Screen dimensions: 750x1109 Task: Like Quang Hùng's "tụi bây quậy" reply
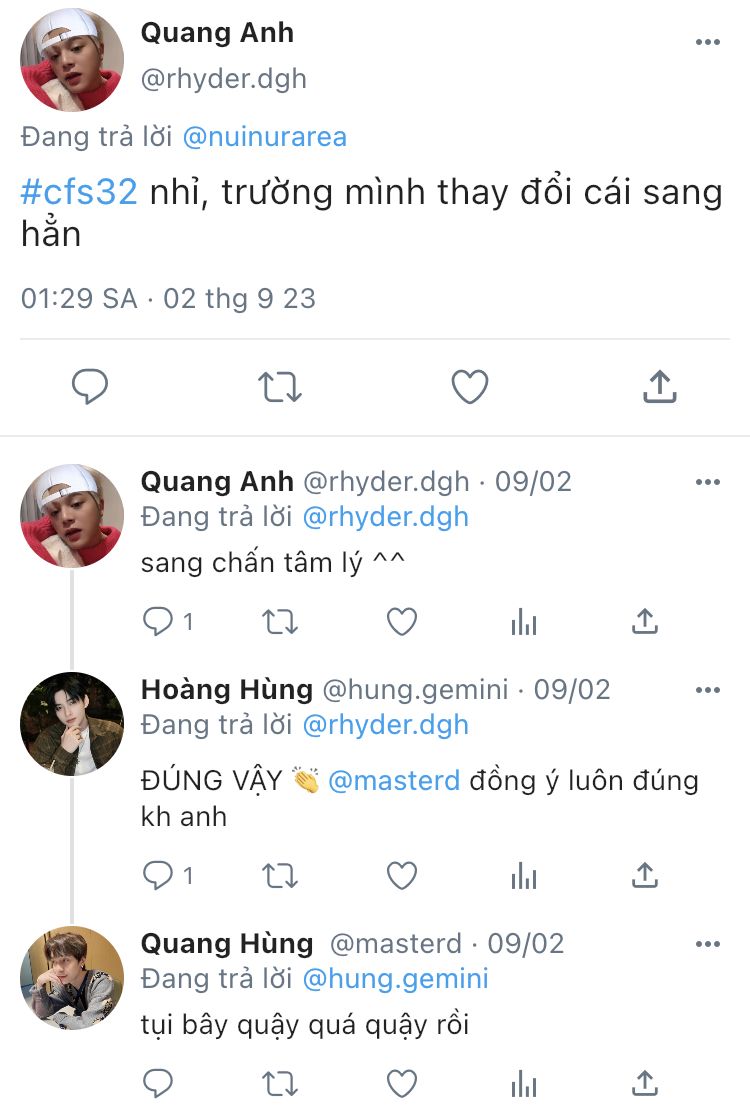point(402,1082)
